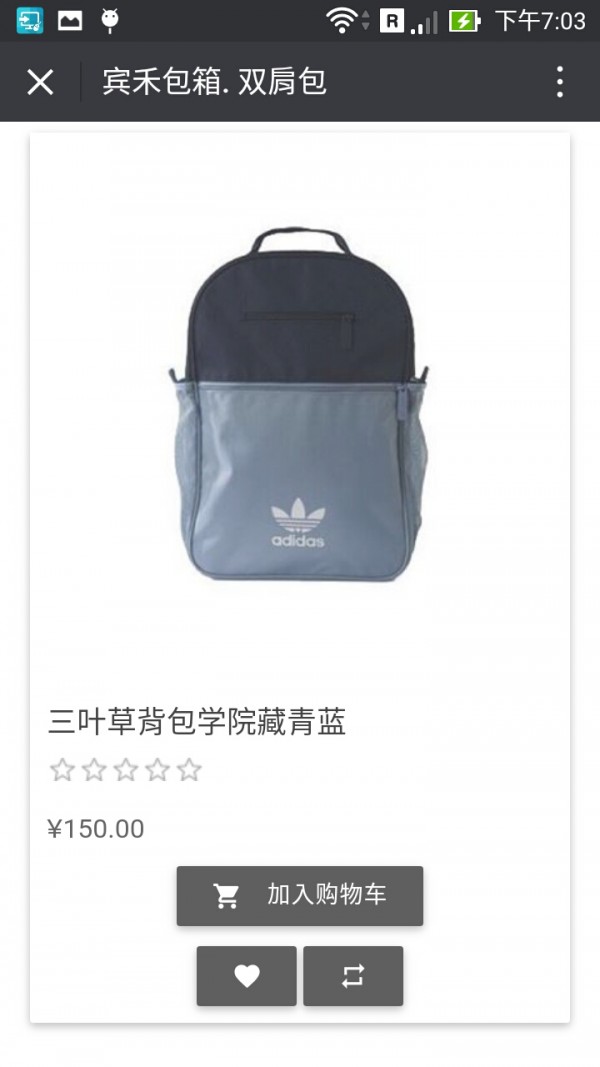Tap the compare arrows button

[x=353, y=976]
